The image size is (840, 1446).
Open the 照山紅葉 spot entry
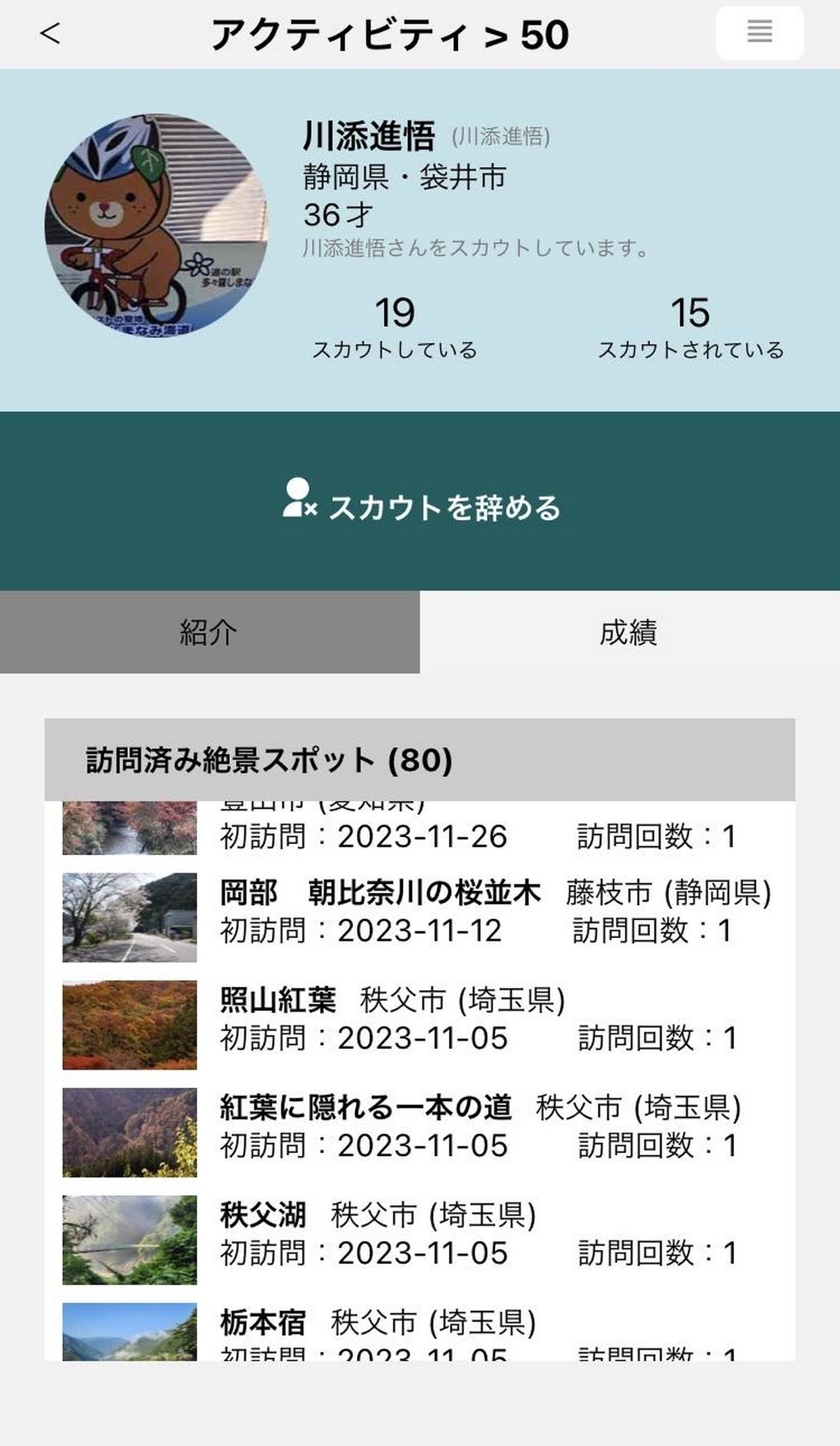click(419, 1024)
